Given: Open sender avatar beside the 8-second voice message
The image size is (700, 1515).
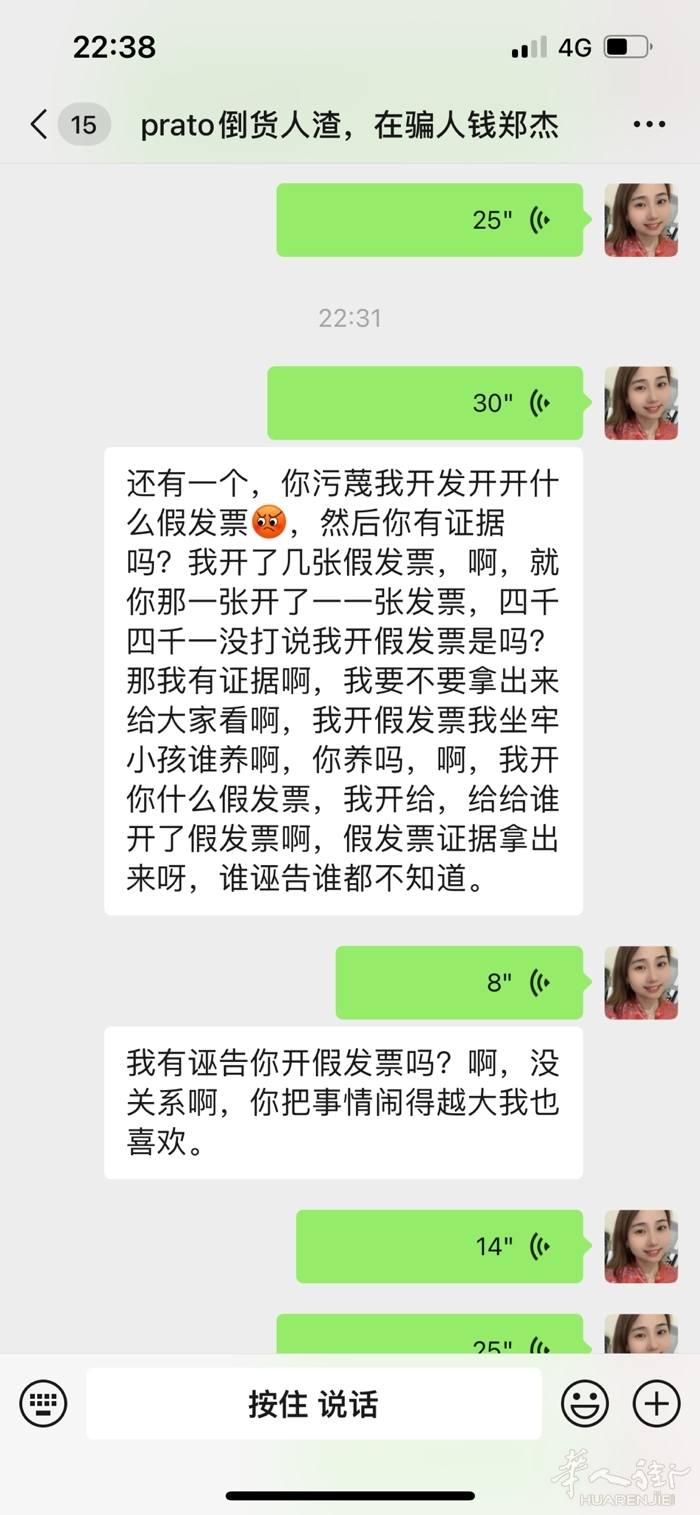Looking at the screenshot, I should [641, 982].
